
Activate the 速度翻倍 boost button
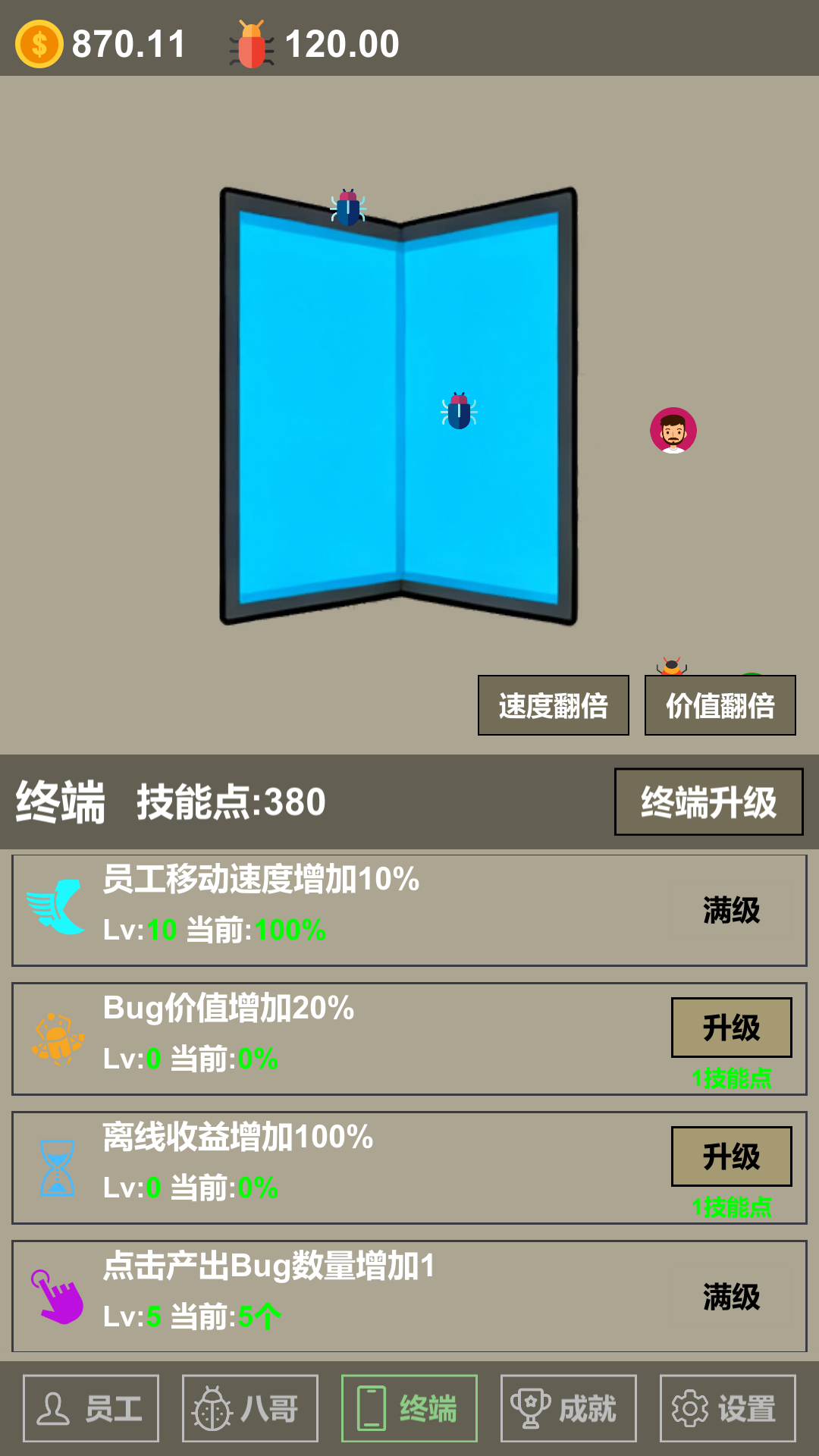click(x=553, y=704)
